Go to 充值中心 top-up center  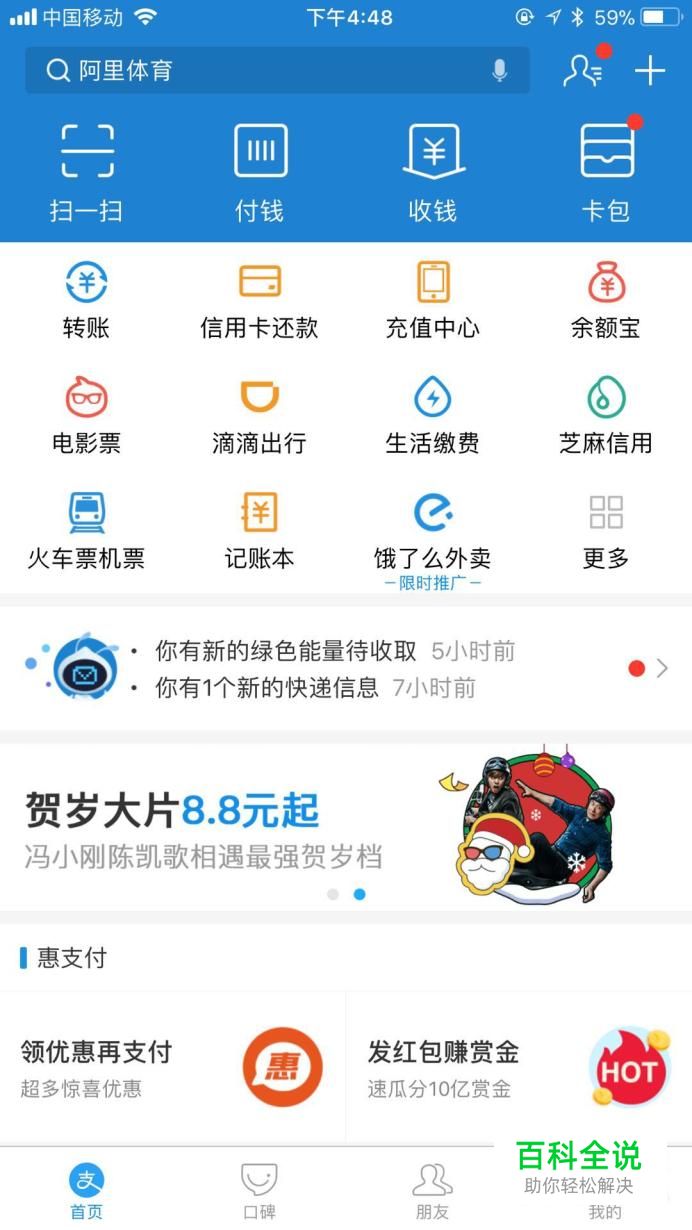coord(433,299)
